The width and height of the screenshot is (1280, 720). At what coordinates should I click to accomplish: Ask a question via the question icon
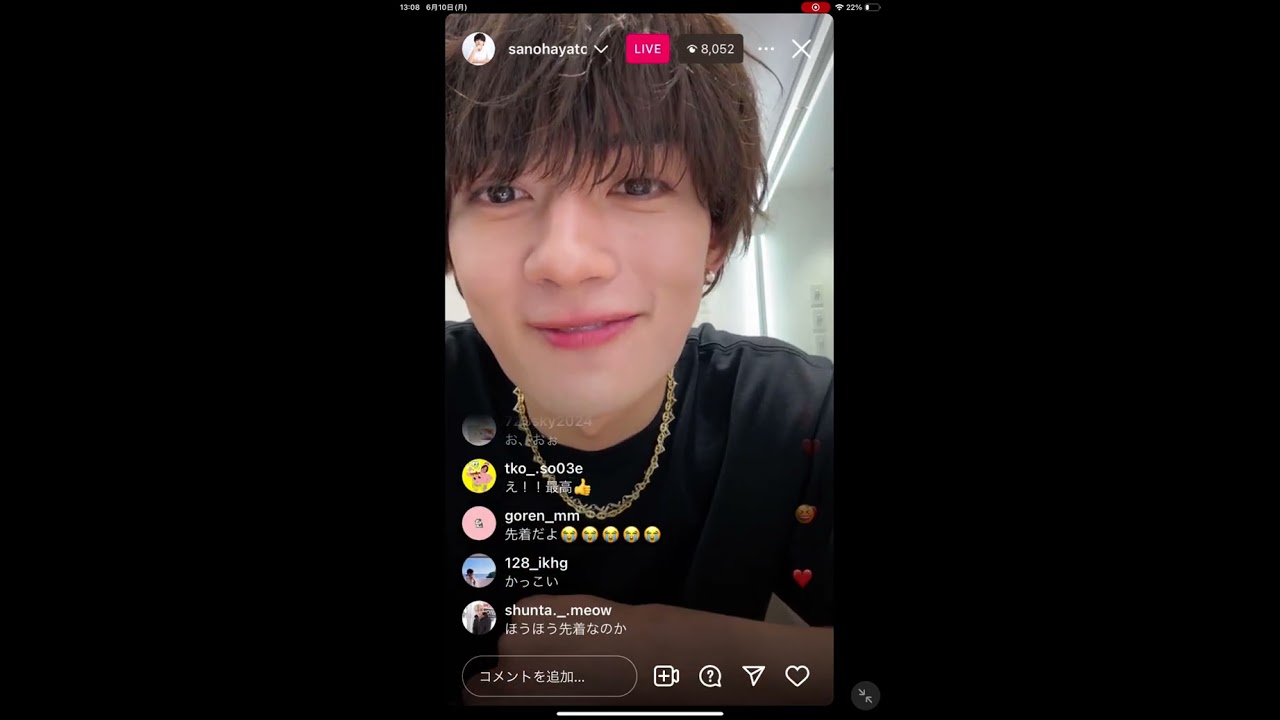710,676
